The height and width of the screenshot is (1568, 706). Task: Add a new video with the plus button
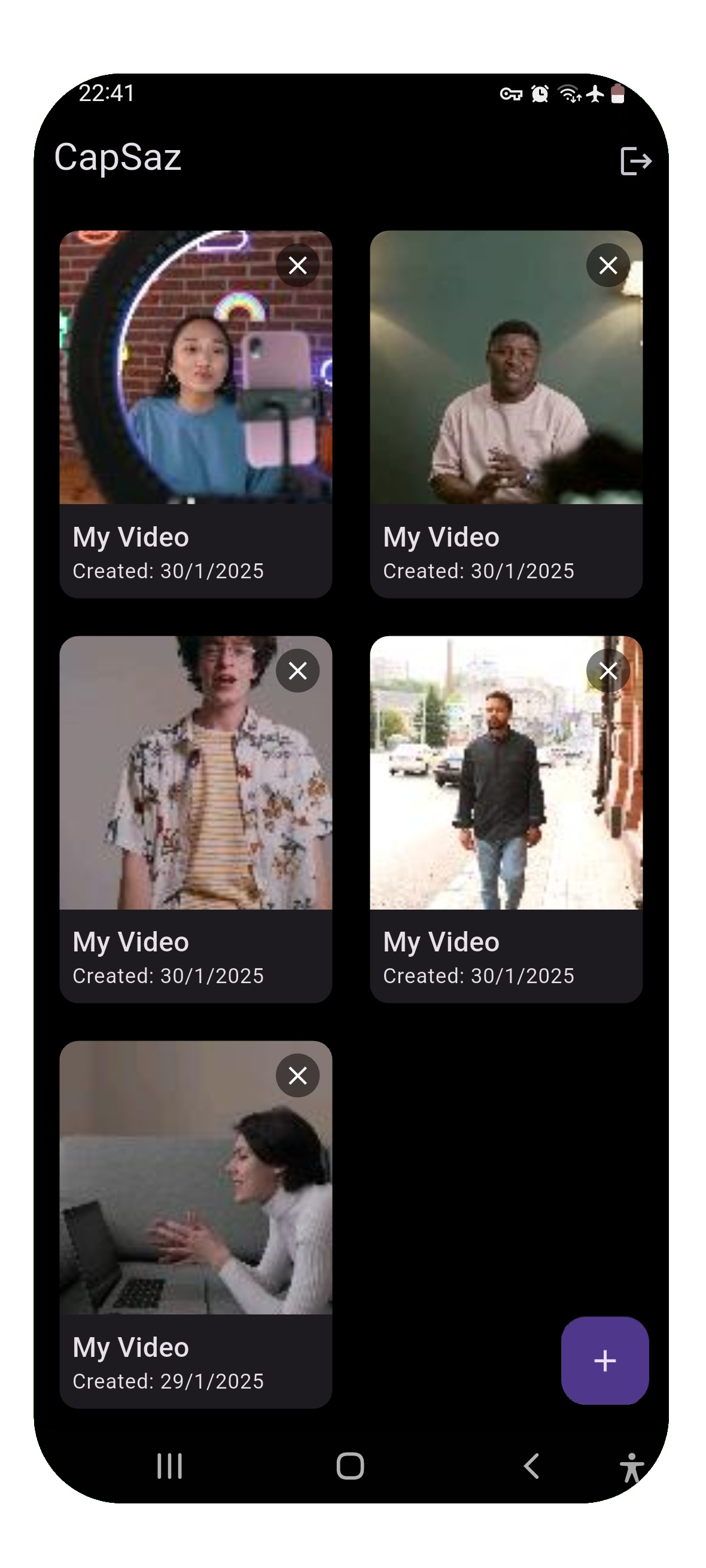coord(604,1360)
